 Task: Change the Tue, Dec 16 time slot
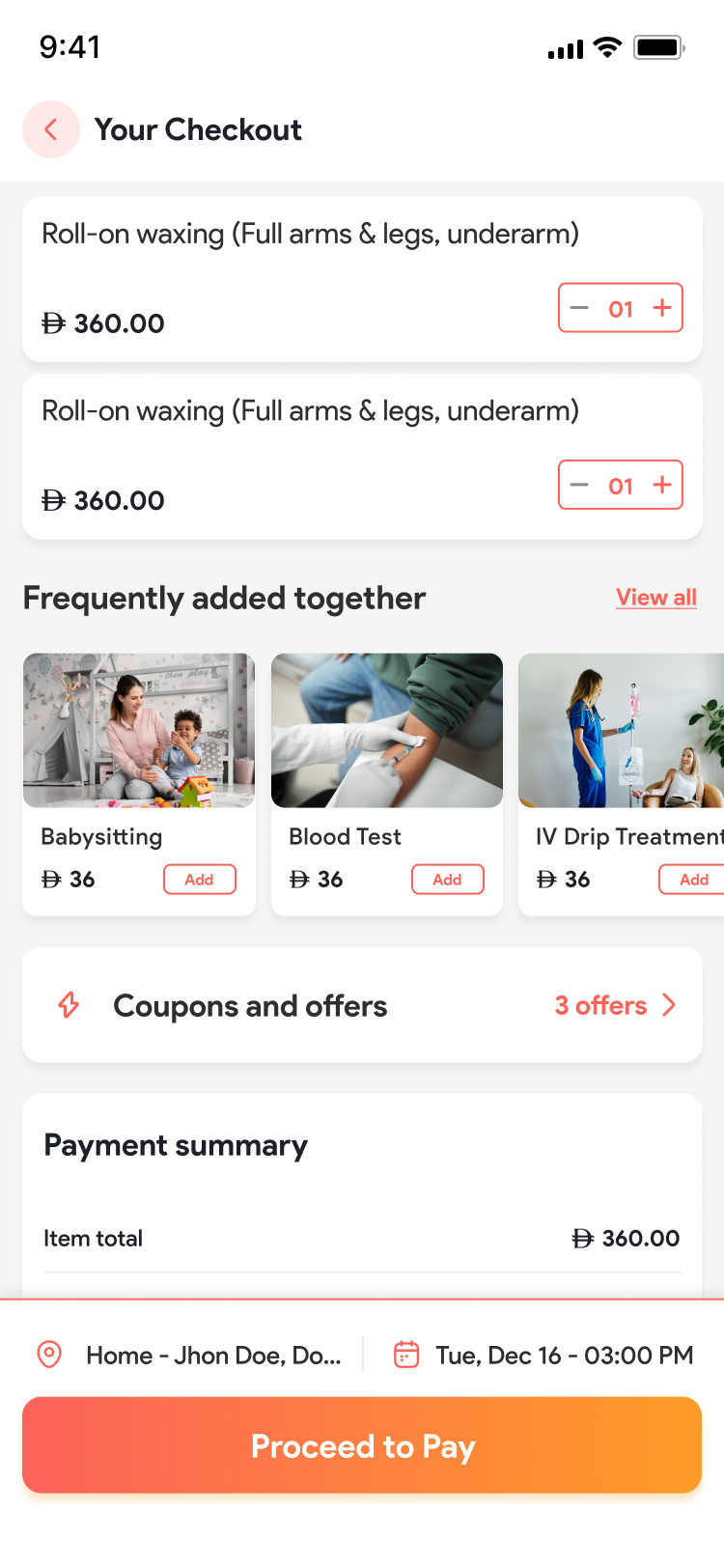click(543, 1355)
